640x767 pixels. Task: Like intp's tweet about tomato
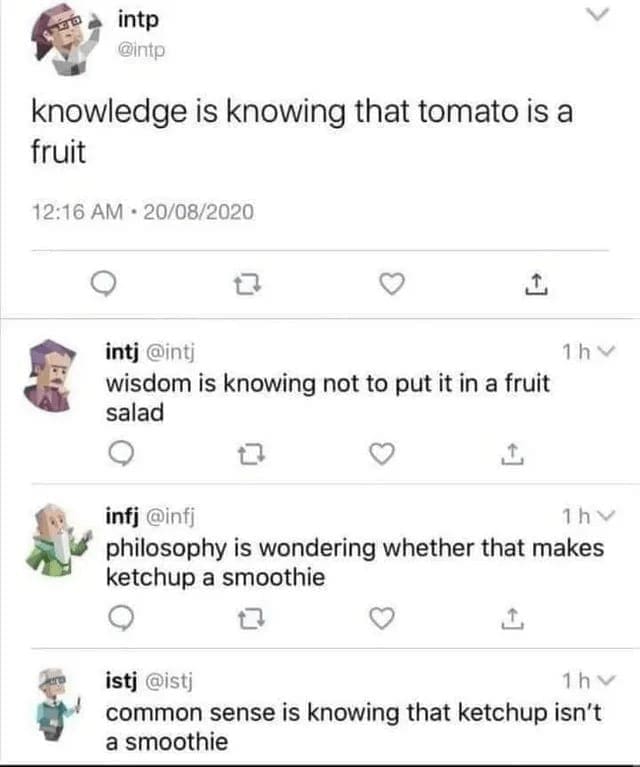coord(392,286)
